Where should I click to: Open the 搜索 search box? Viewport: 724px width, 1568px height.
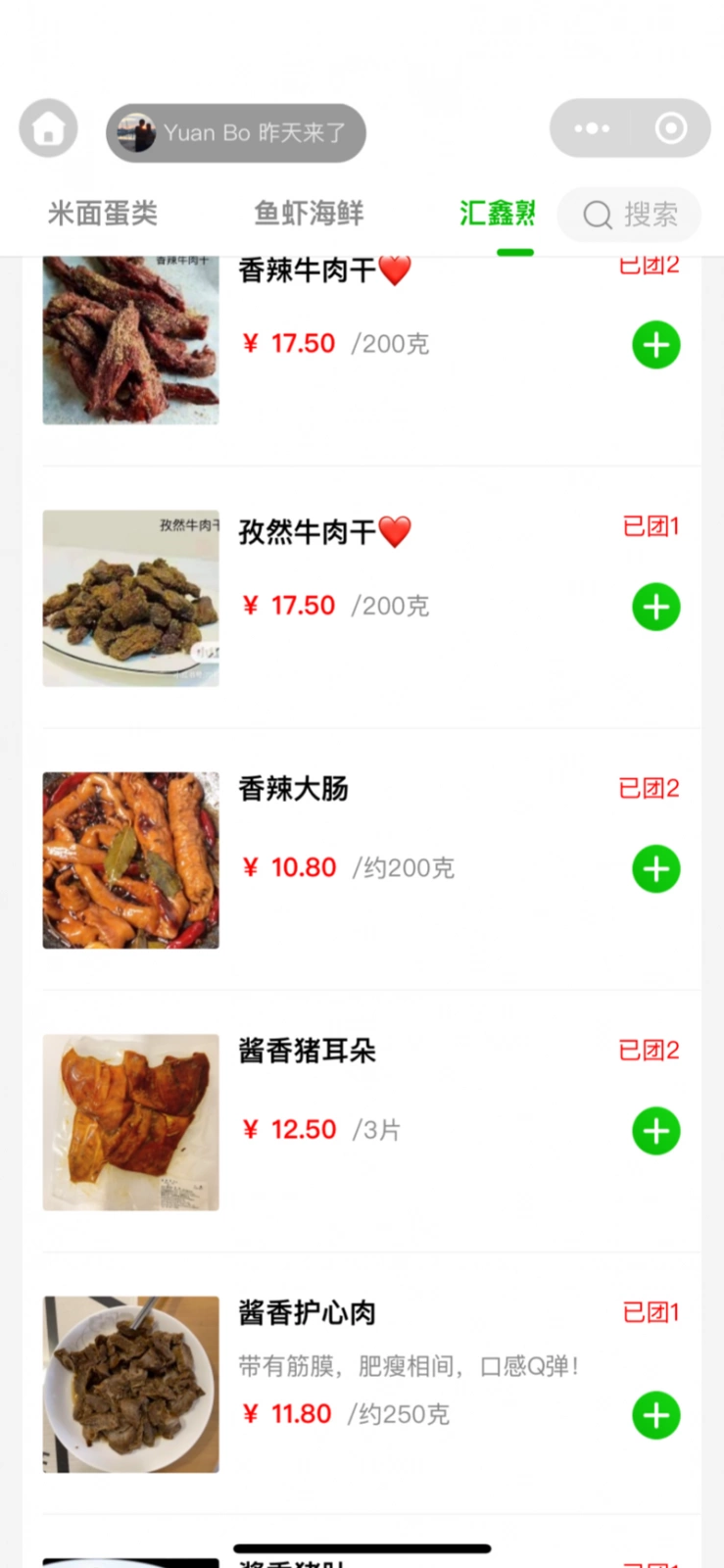click(629, 215)
